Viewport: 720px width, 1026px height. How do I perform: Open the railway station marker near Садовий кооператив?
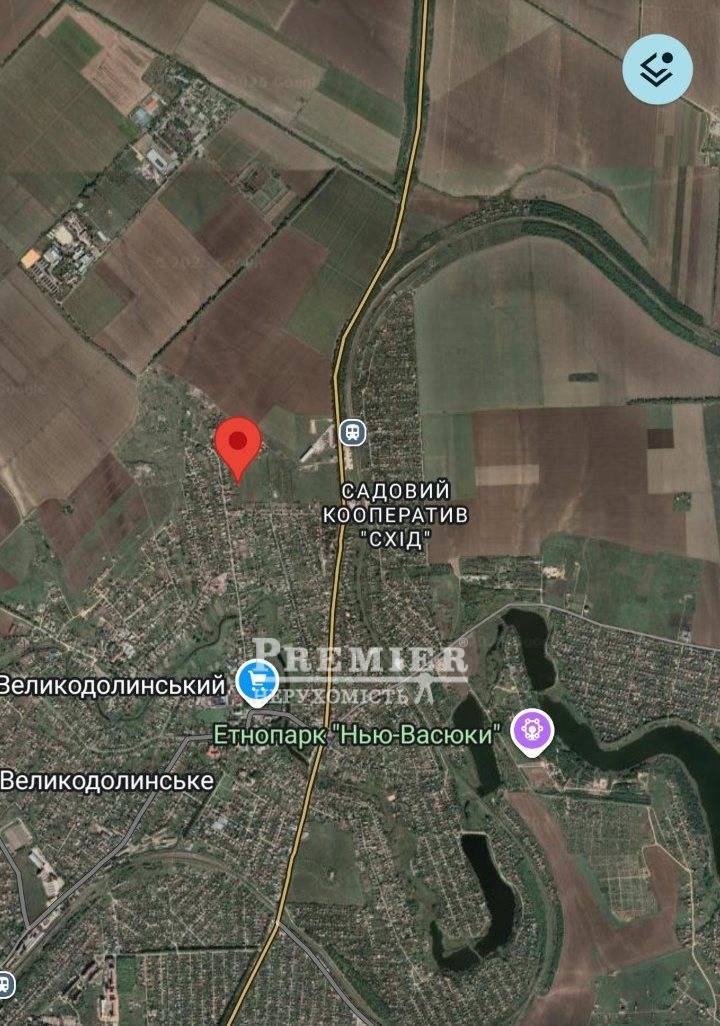click(x=352, y=432)
